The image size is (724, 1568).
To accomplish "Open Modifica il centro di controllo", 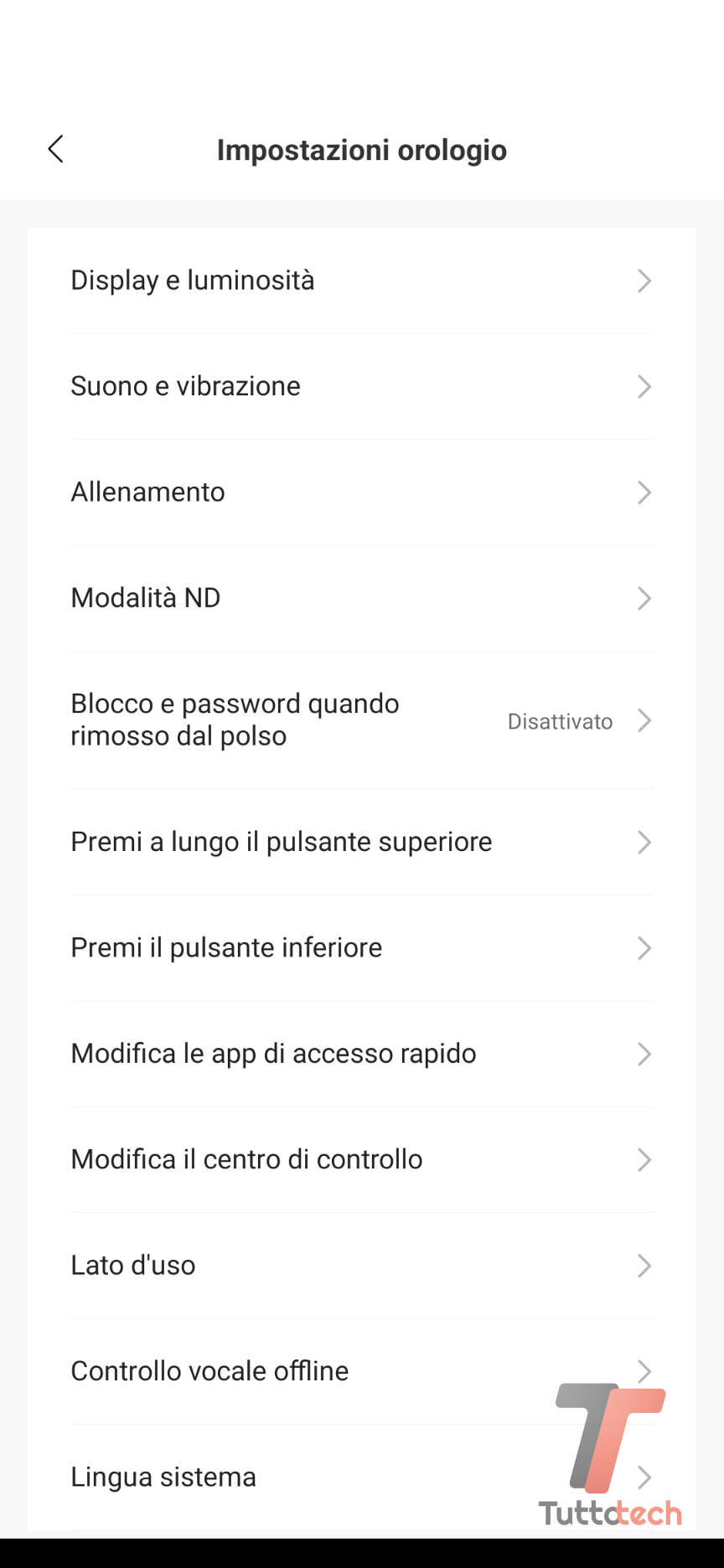I will click(361, 1160).
